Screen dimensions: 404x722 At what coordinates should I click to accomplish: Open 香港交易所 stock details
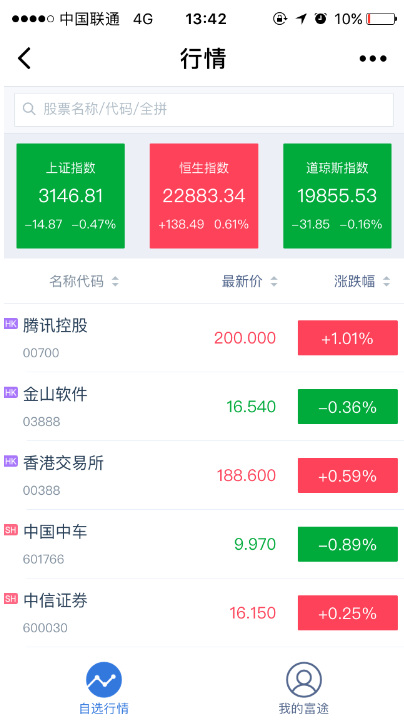[204, 475]
